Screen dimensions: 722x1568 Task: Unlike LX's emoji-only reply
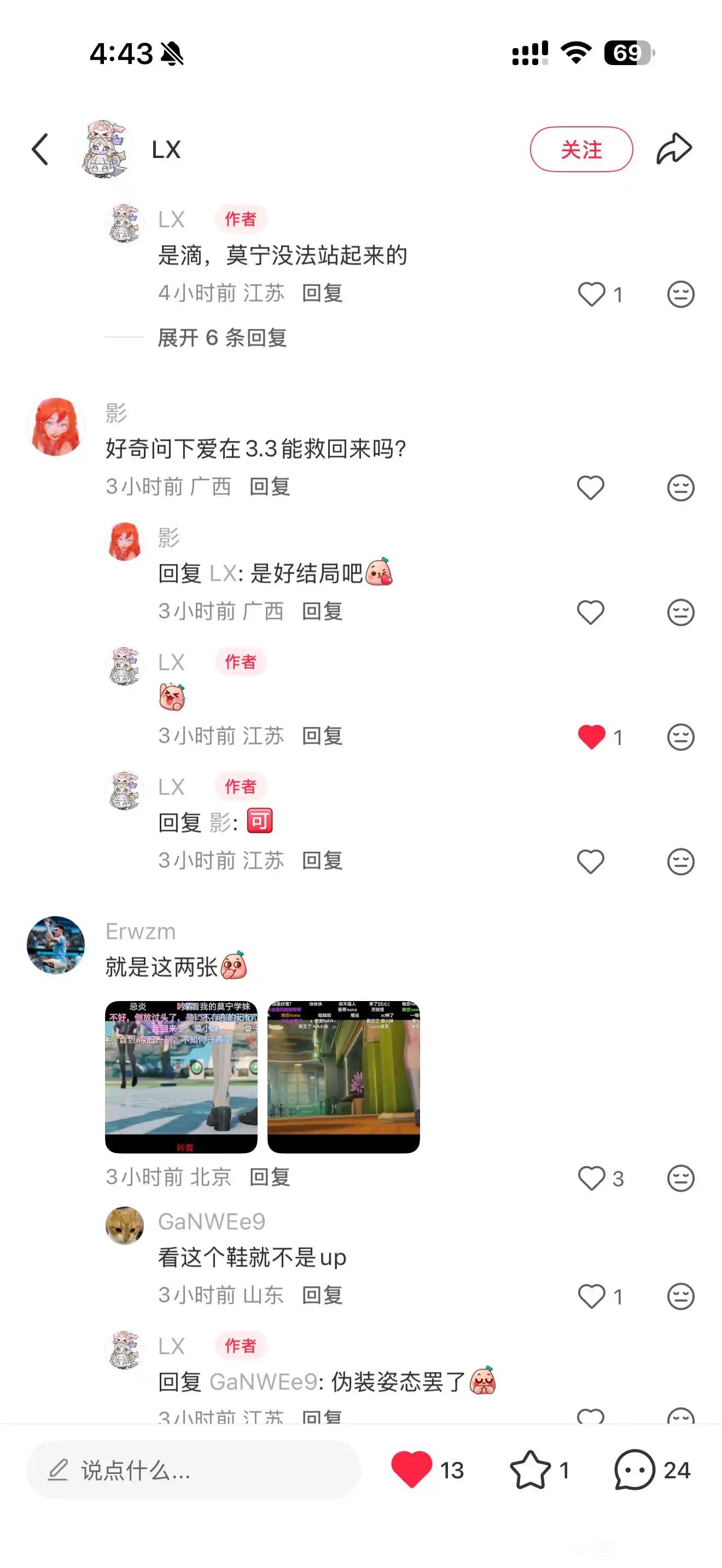591,737
